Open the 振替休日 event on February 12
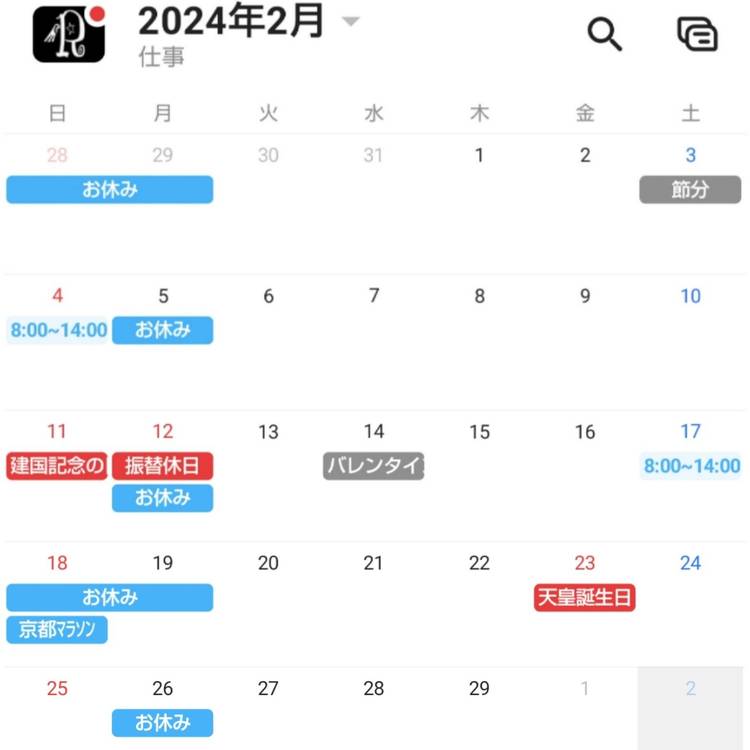Viewport: 750px width, 750px height. coord(162,466)
